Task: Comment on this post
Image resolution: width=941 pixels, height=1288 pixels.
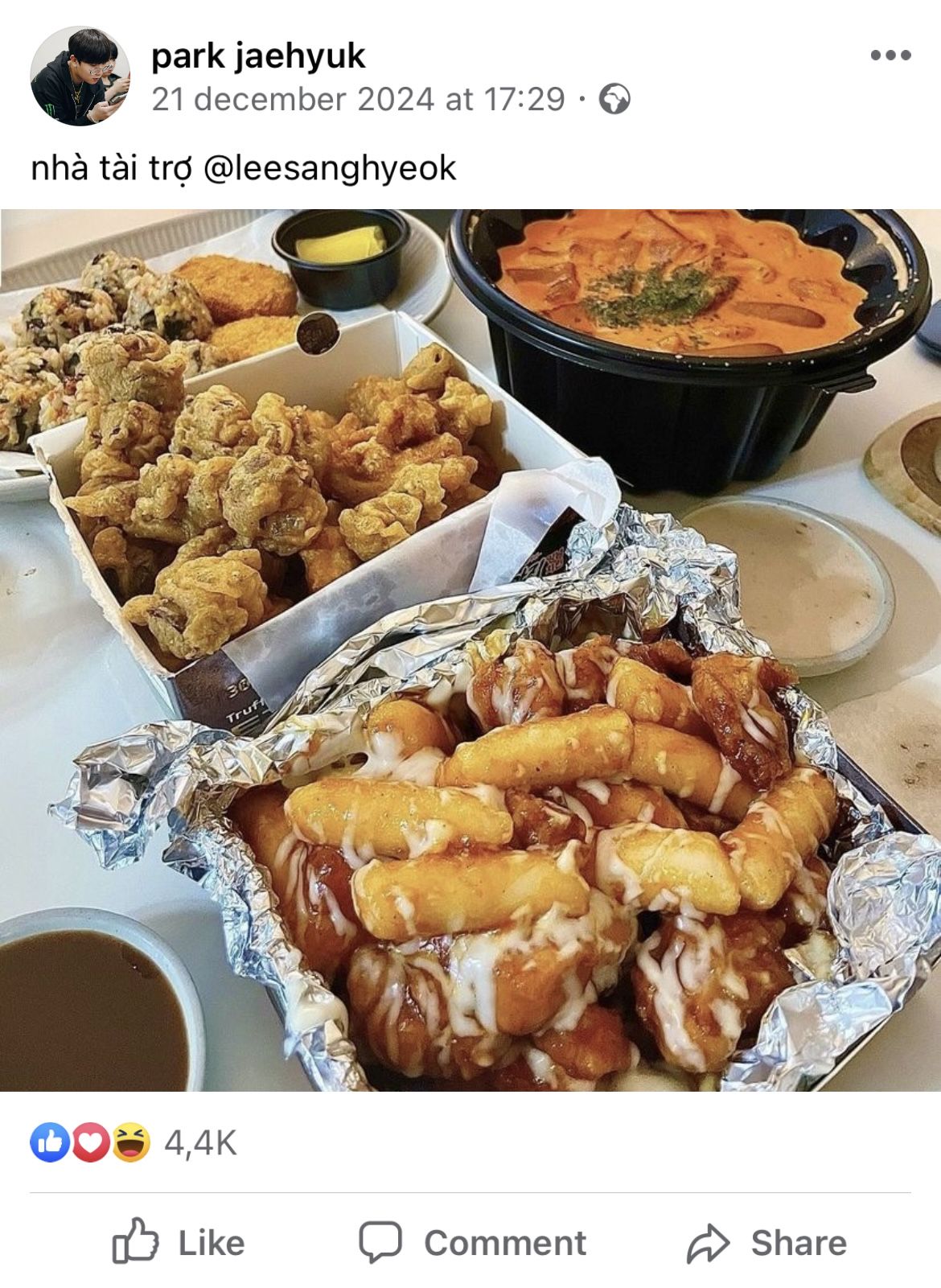Action: (x=473, y=1242)
